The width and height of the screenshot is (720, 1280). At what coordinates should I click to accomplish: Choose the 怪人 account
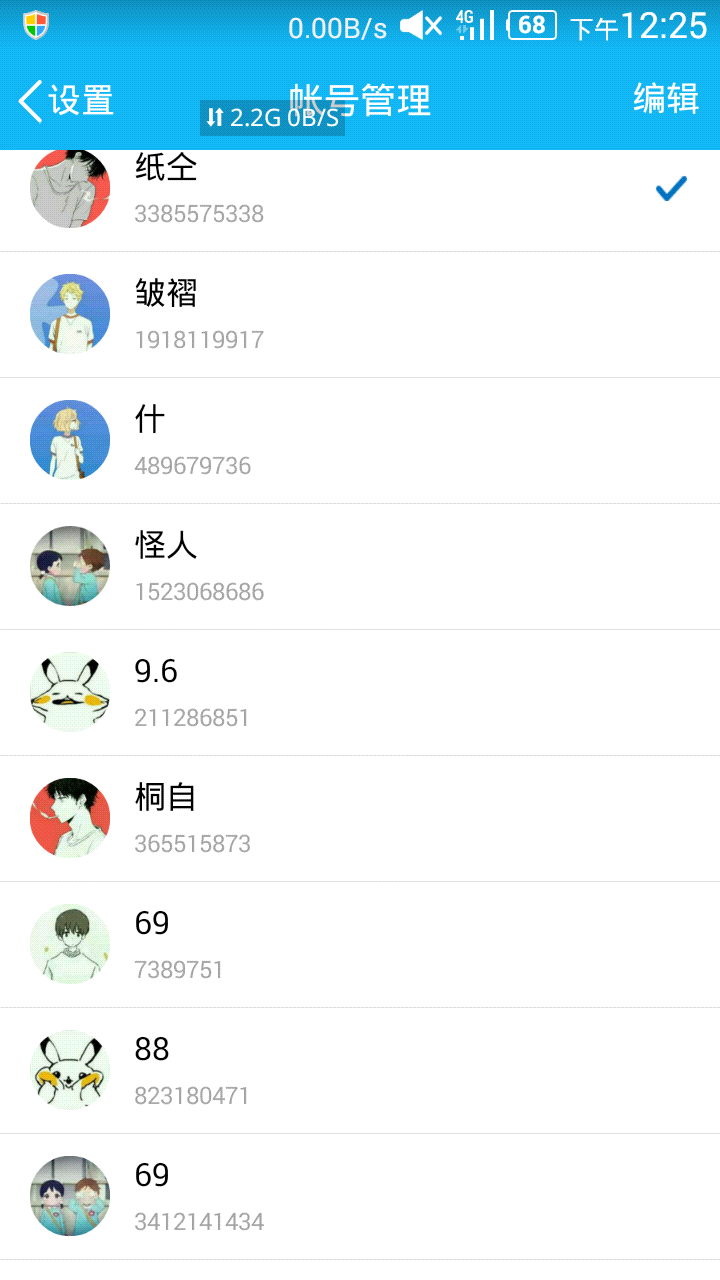point(360,567)
